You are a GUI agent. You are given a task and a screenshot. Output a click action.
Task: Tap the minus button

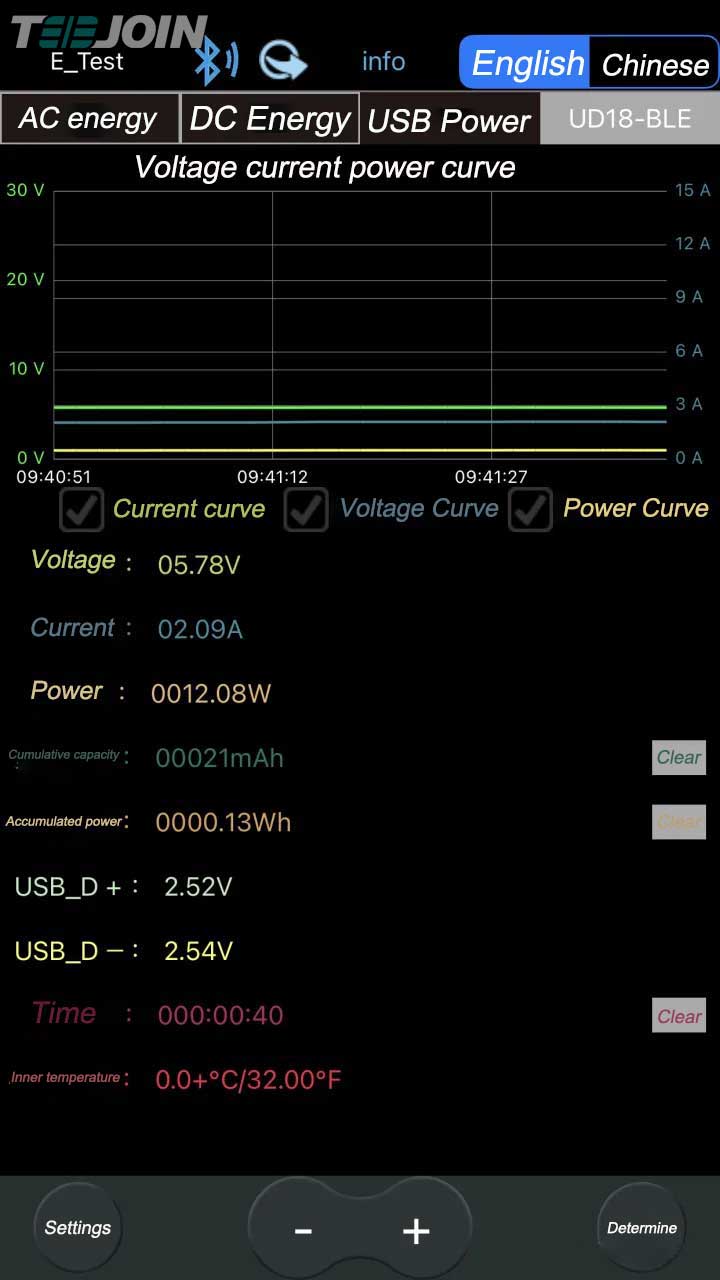[304, 1230]
